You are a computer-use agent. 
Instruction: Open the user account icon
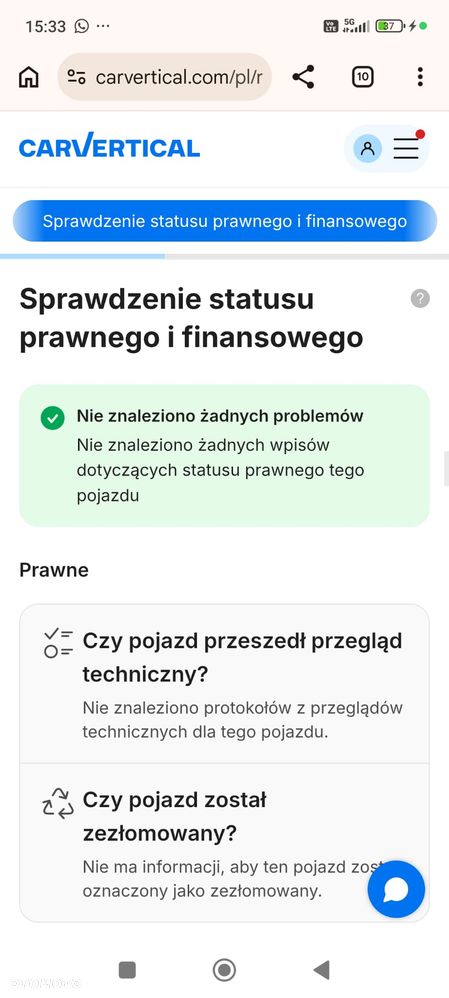[x=367, y=148]
